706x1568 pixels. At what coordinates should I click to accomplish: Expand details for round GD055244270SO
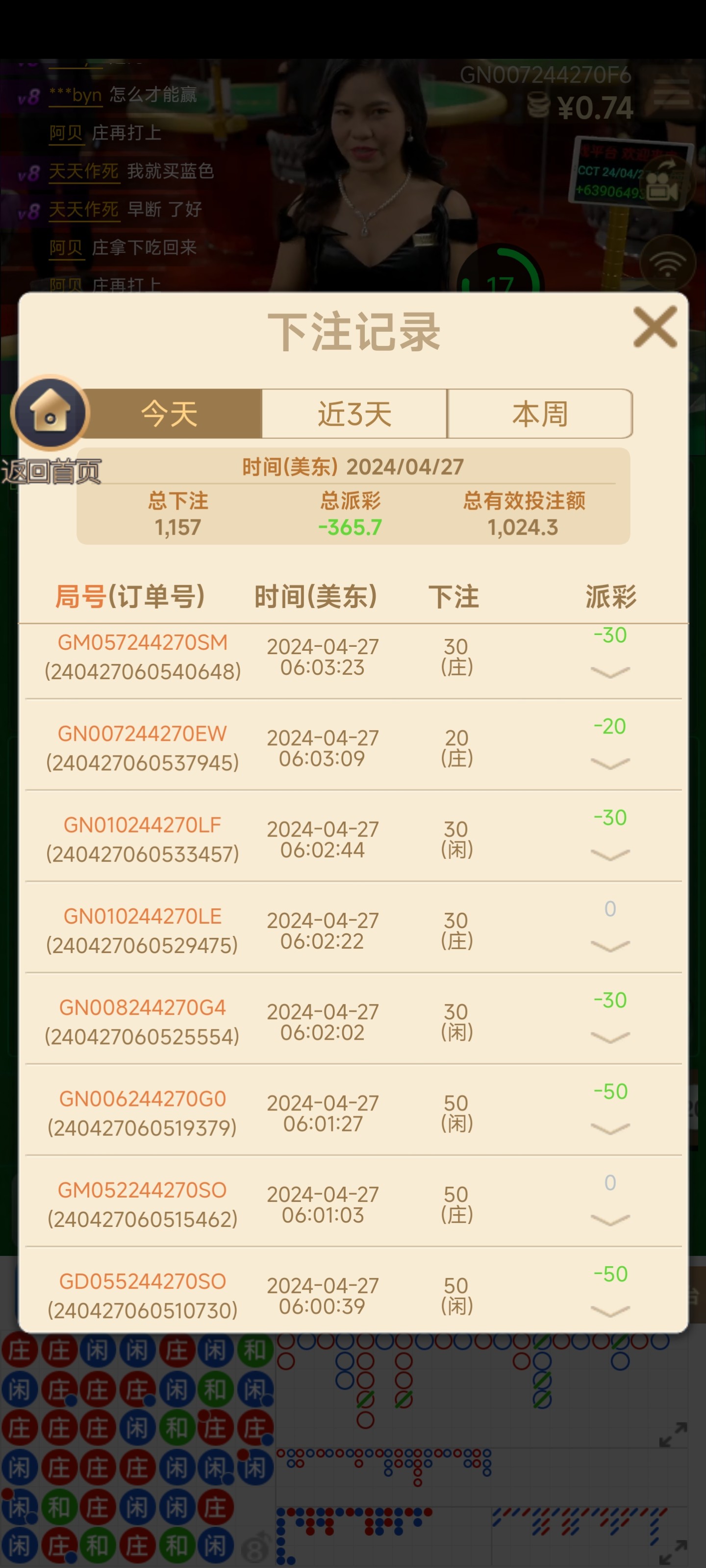tap(610, 1311)
